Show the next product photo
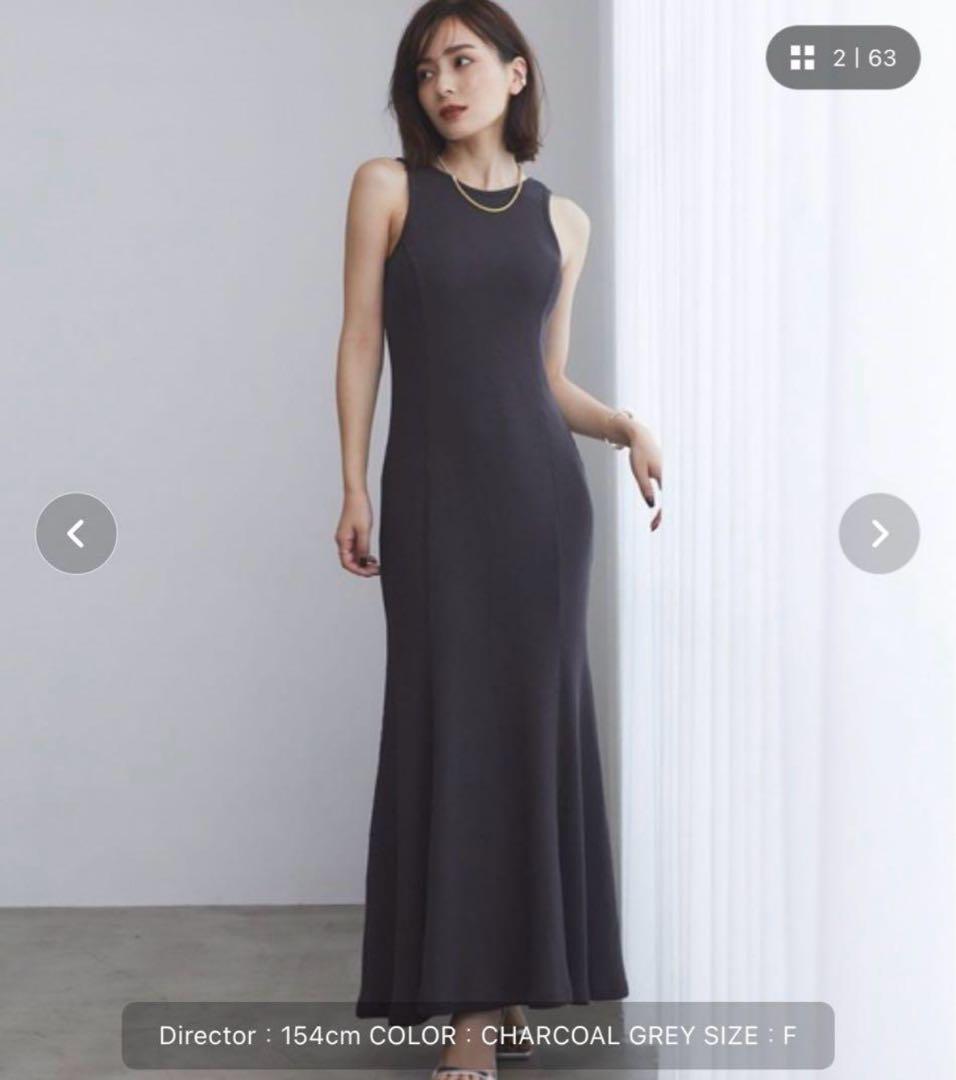Viewport: 956px width, 1080px height. tap(879, 533)
